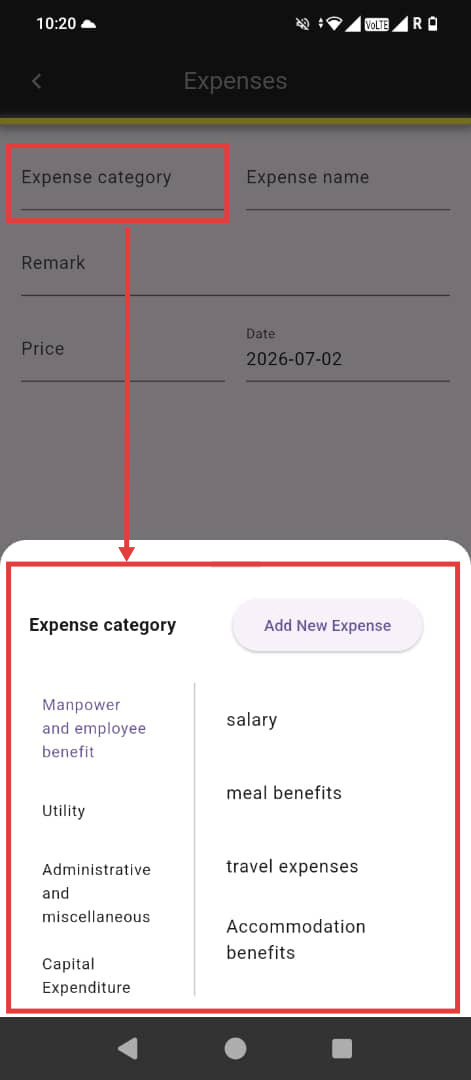Select the travel expenses option

[x=292, y=866]
